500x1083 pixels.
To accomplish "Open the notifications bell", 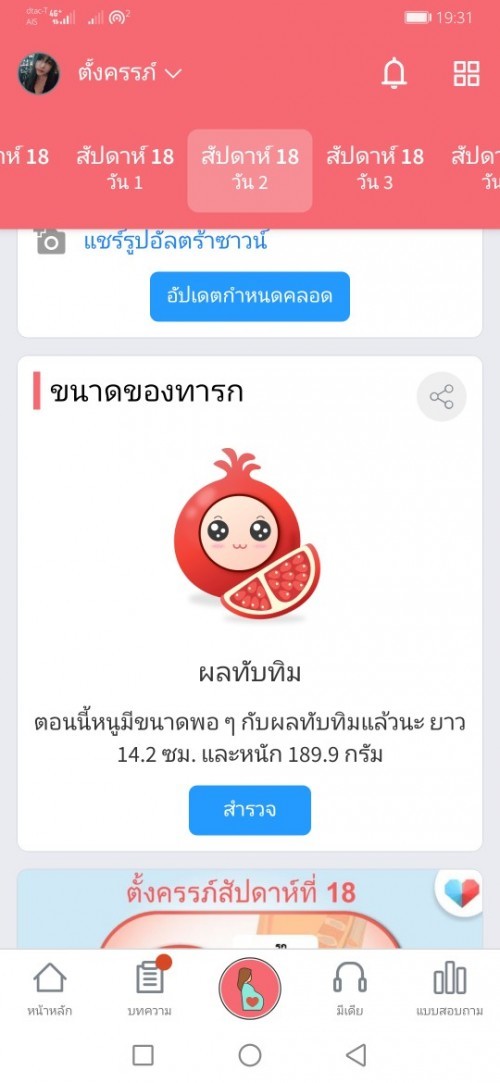I will [x=394, y=73].
